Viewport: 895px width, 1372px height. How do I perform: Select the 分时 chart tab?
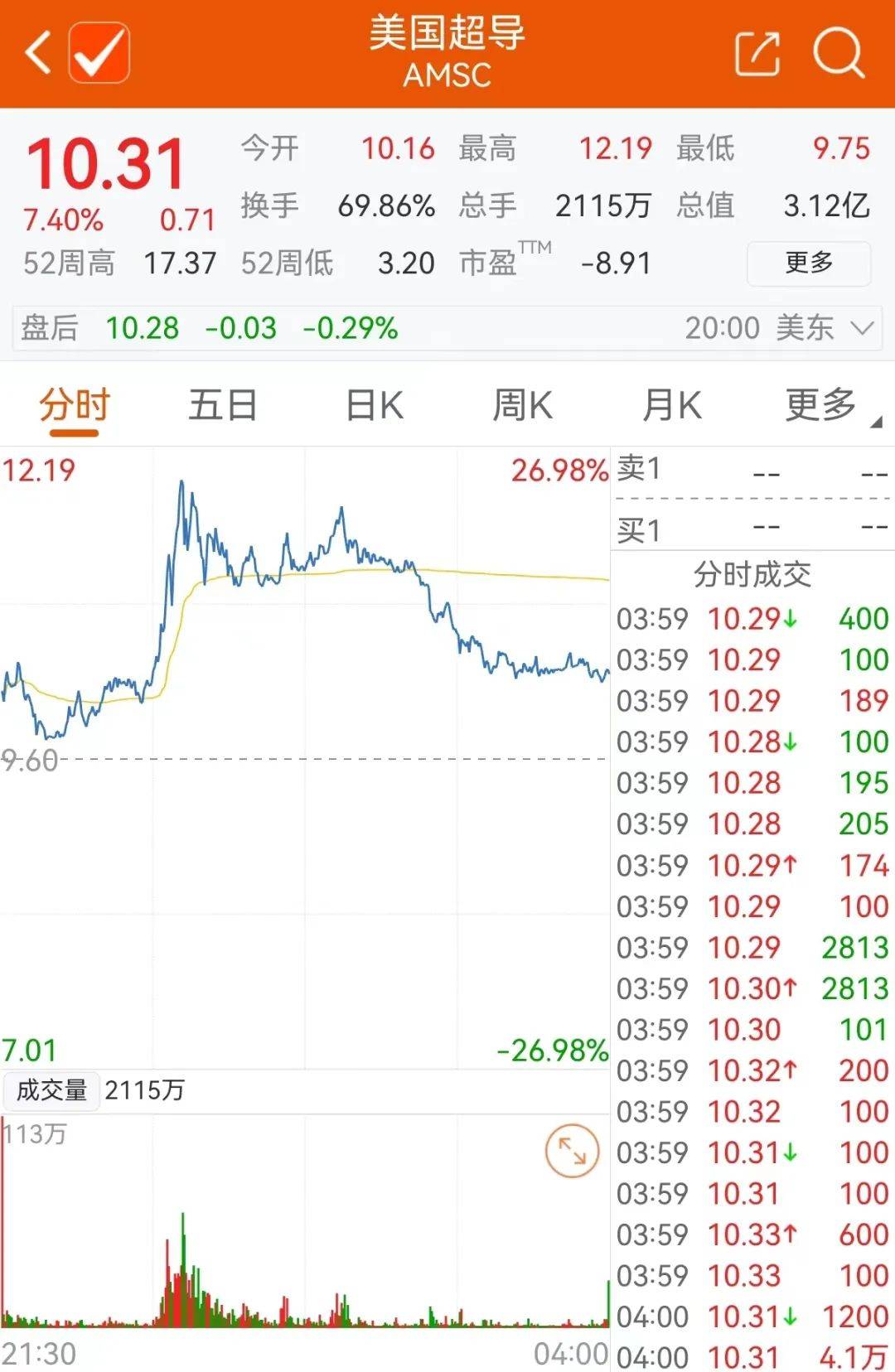click(75, 406)
